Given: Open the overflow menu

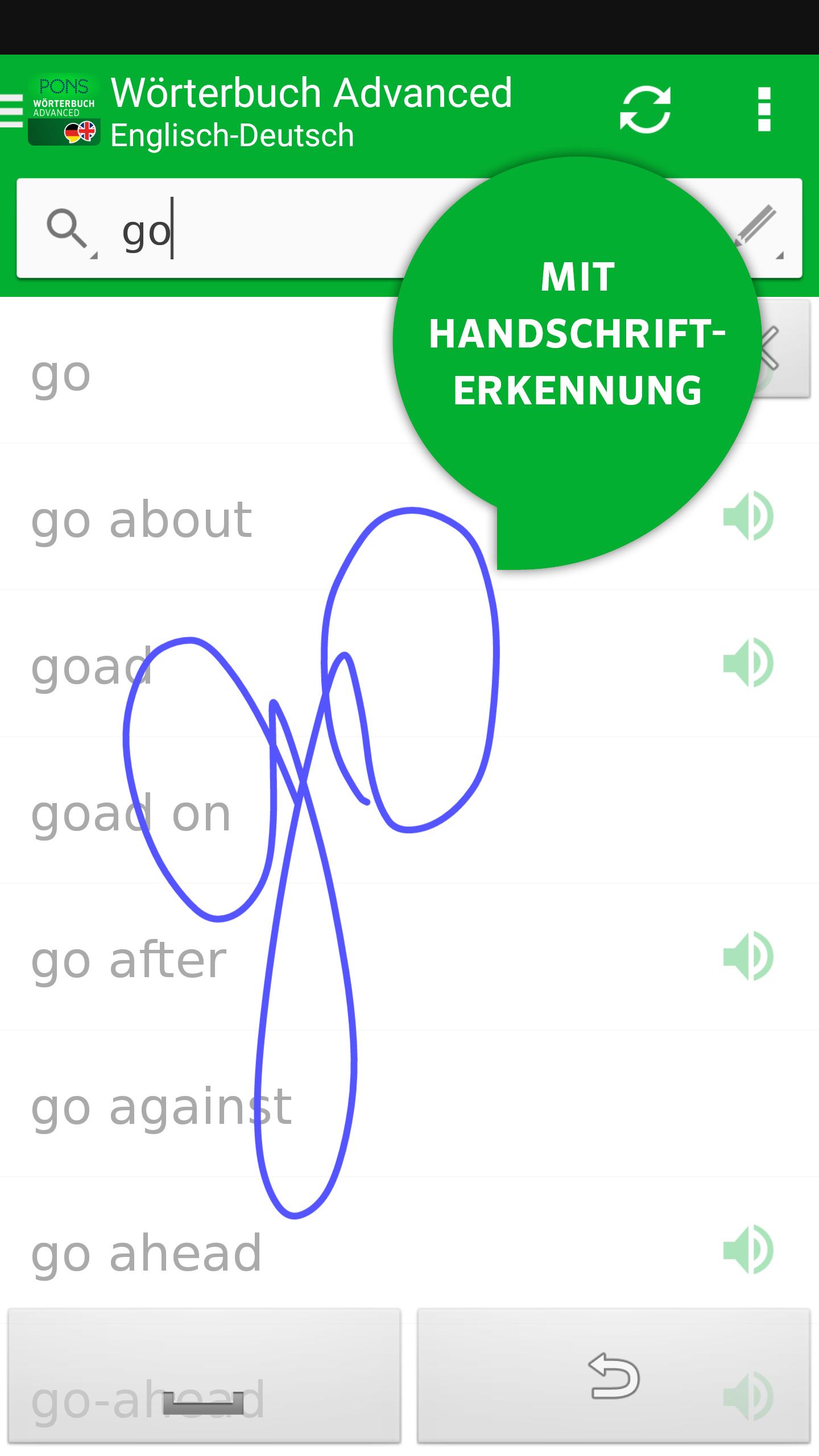Looking at the screenshot, I should [764, 109].
